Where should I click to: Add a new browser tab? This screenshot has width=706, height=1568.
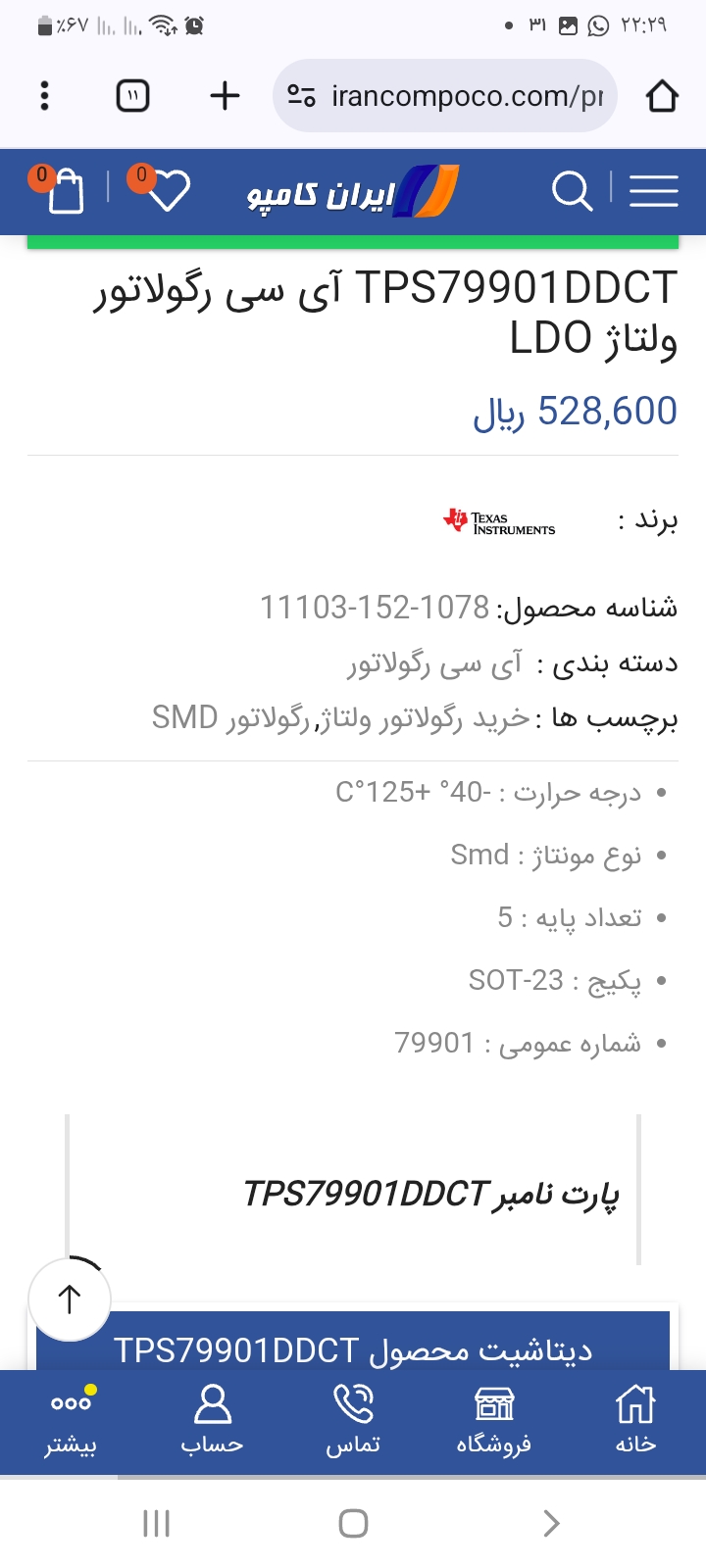pos(225,96)
